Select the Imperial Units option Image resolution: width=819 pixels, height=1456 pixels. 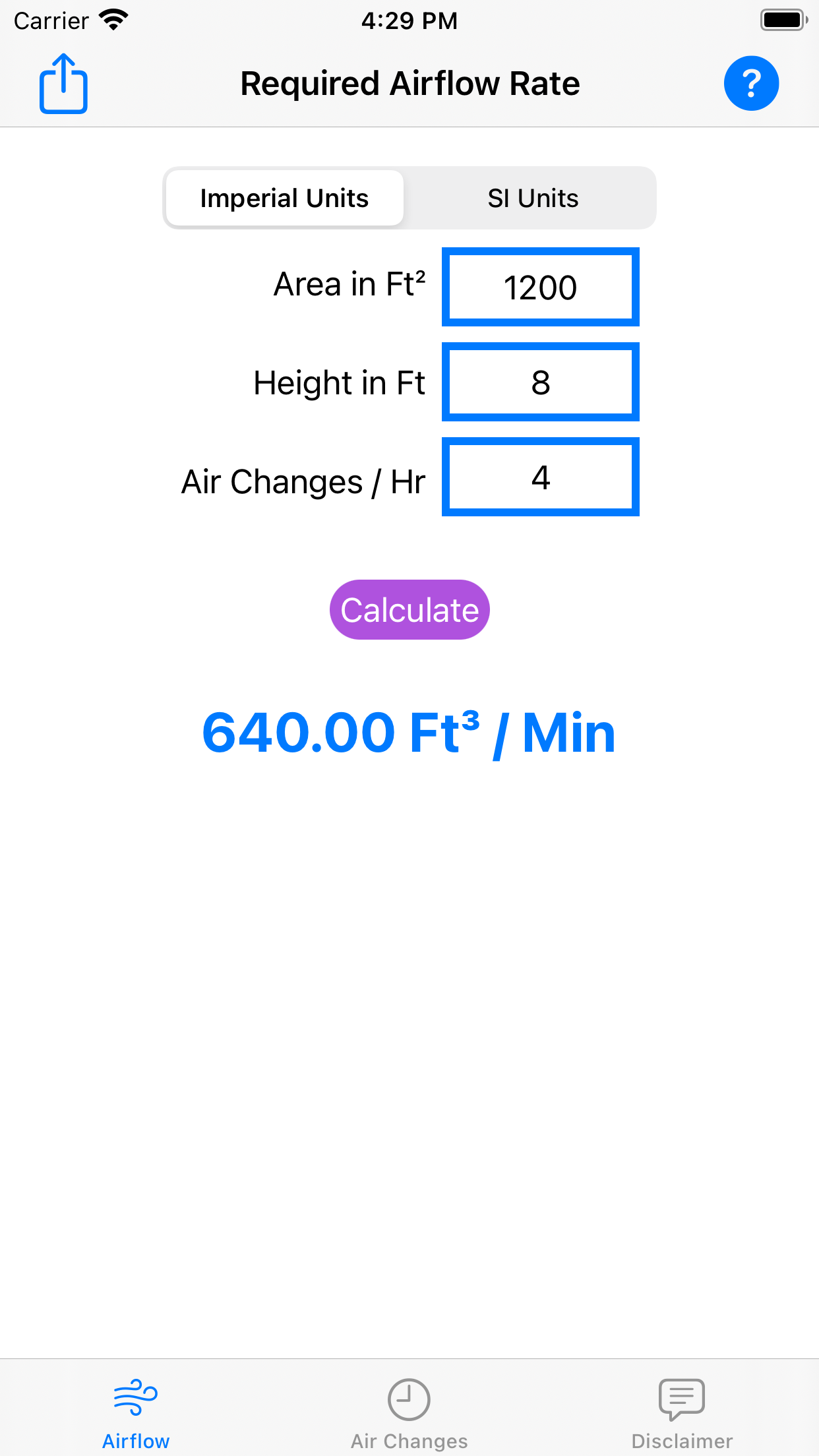pyautogui.click(x=284, y=197)
